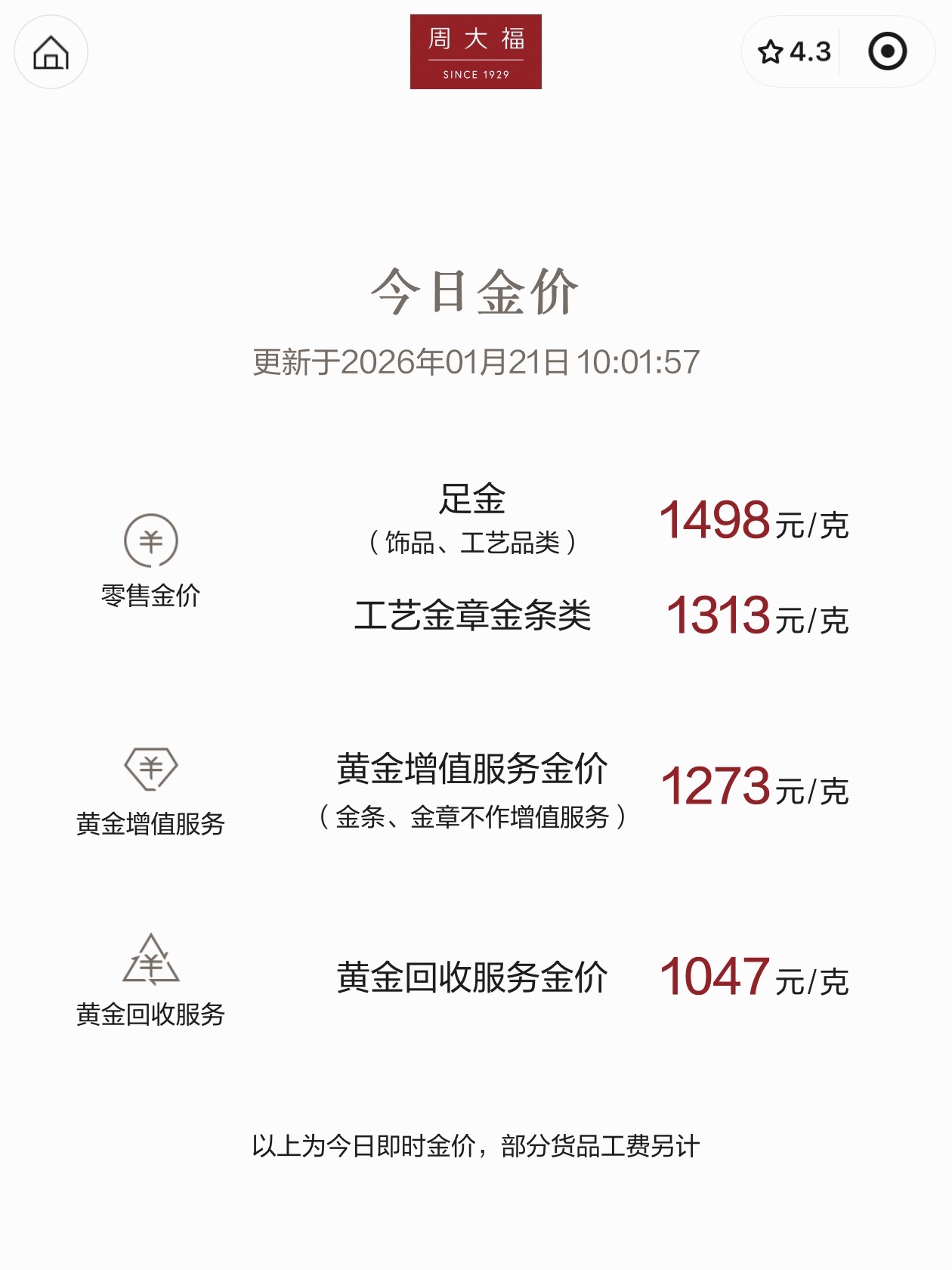Click the circular target icon in top right
Viewport: 952px width, 1270px height.
click(889, 53)
